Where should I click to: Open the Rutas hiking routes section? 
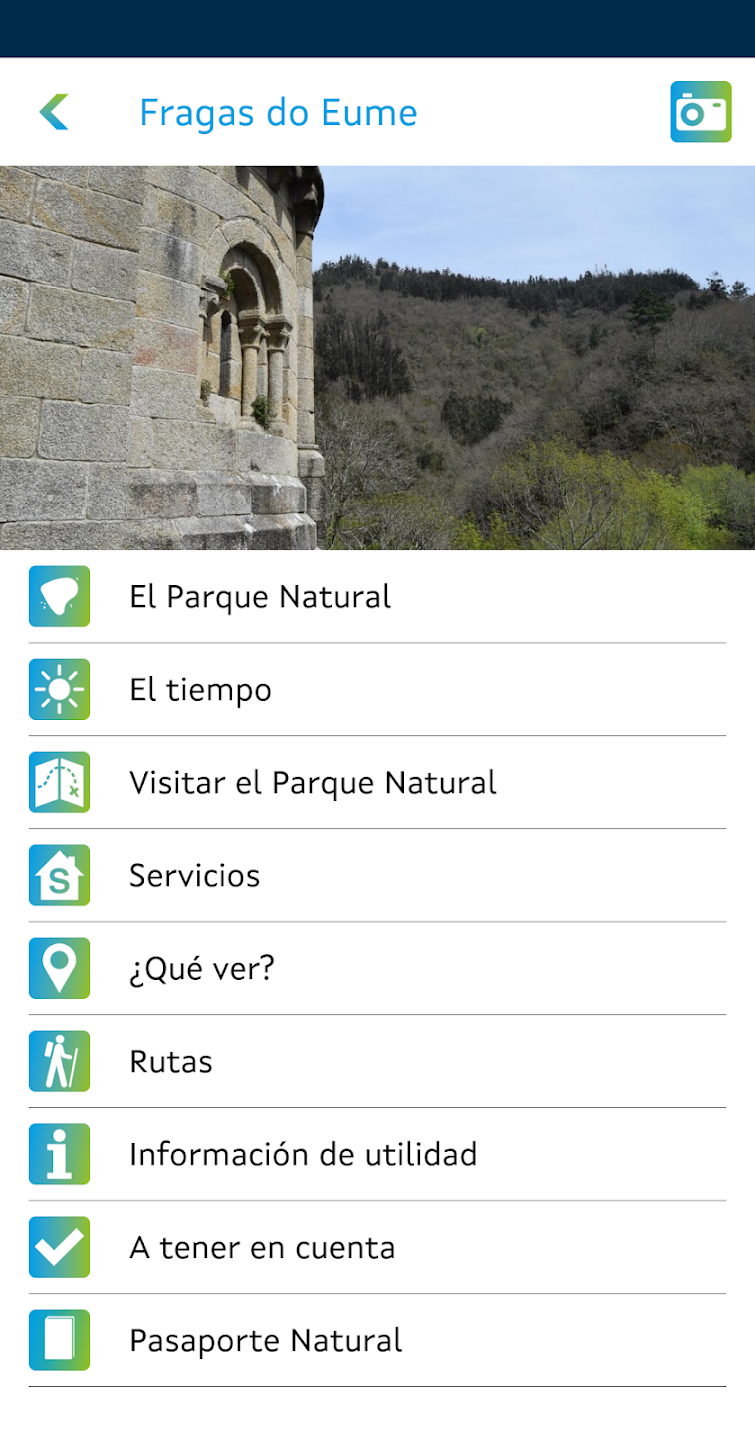click(170, 1061)
